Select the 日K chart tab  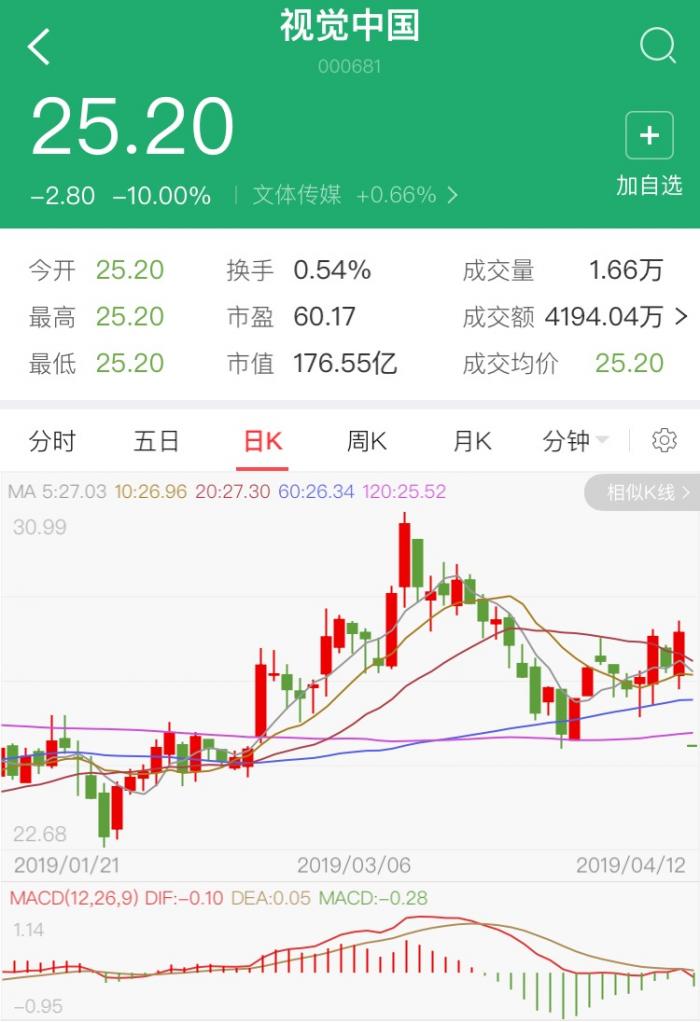[263, 441]
